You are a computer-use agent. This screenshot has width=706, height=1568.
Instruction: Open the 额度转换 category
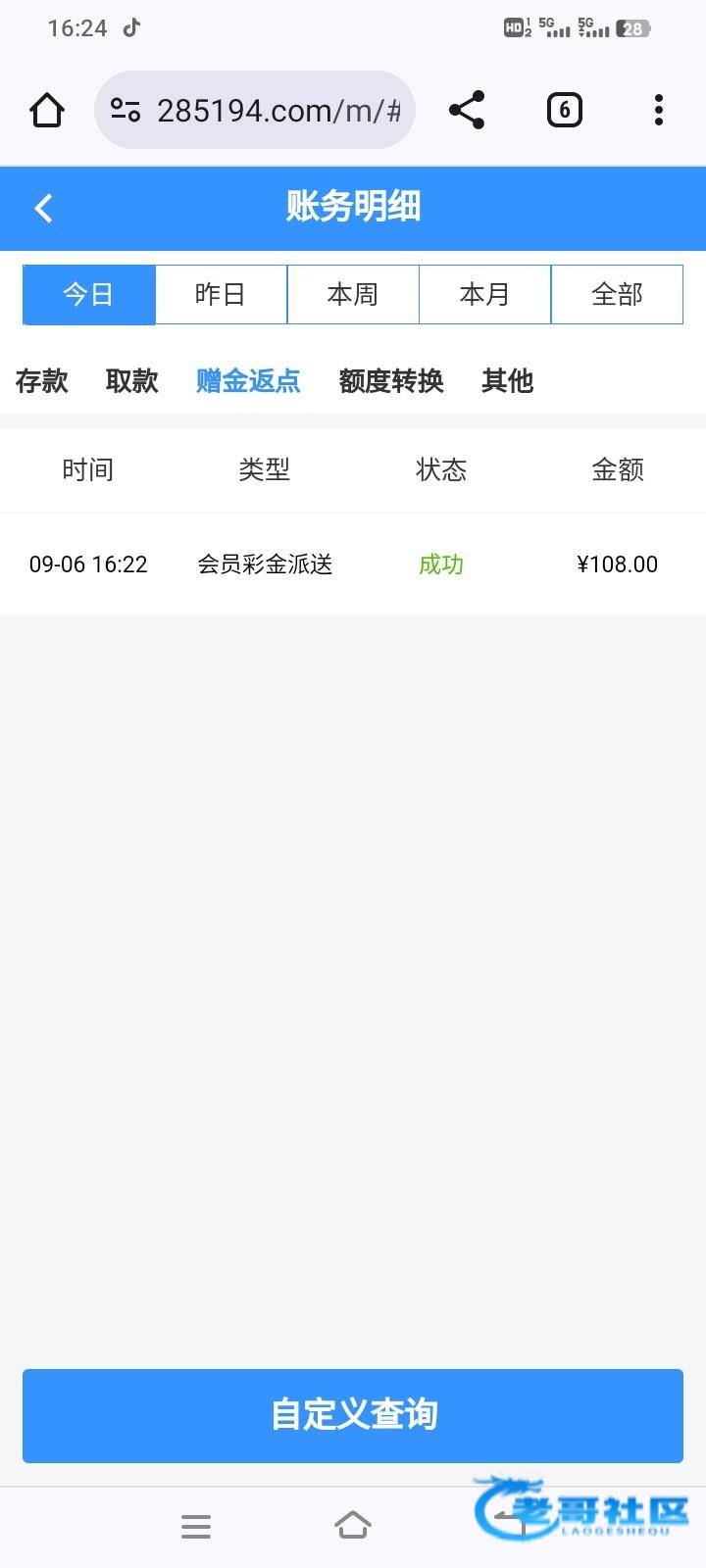(x=391, y=380)
